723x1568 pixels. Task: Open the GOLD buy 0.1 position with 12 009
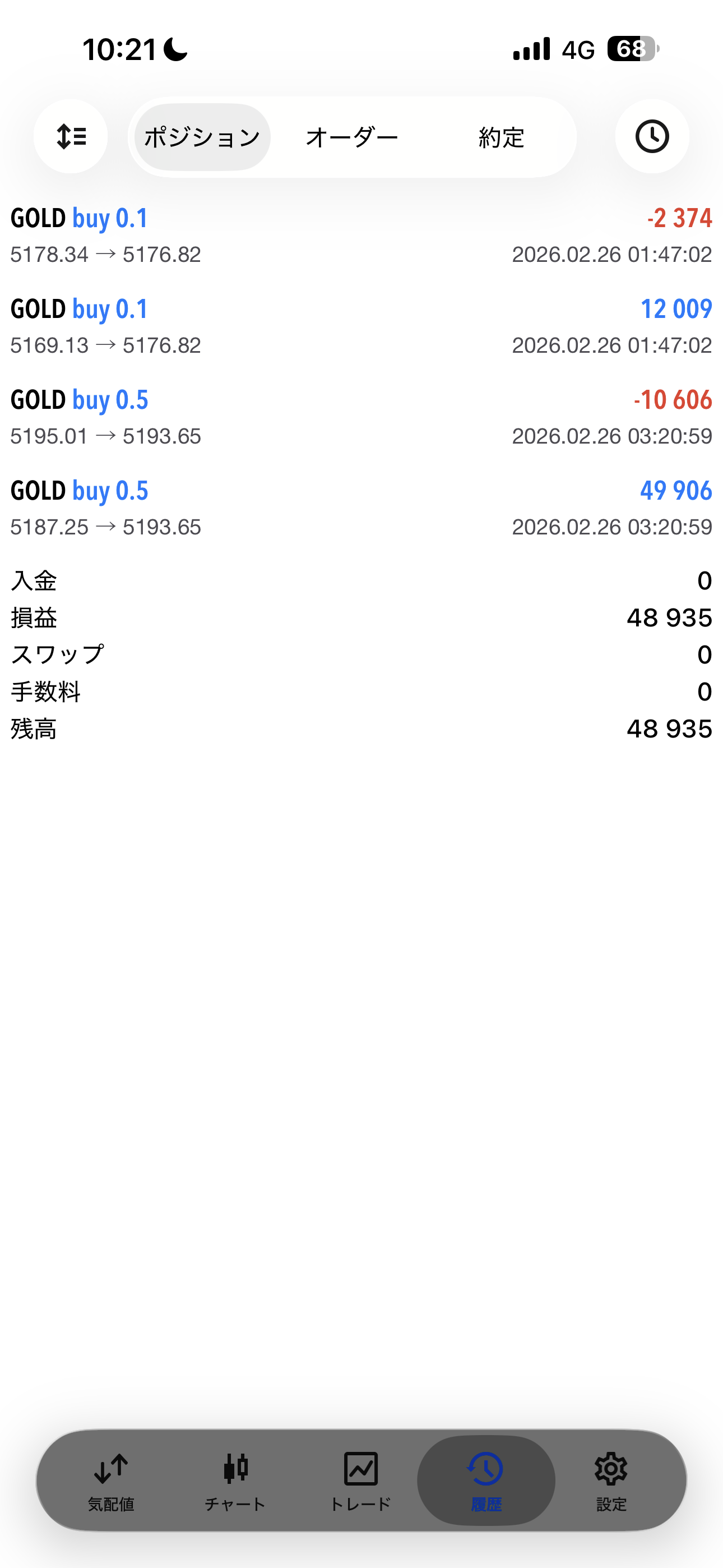click(361, 326)
